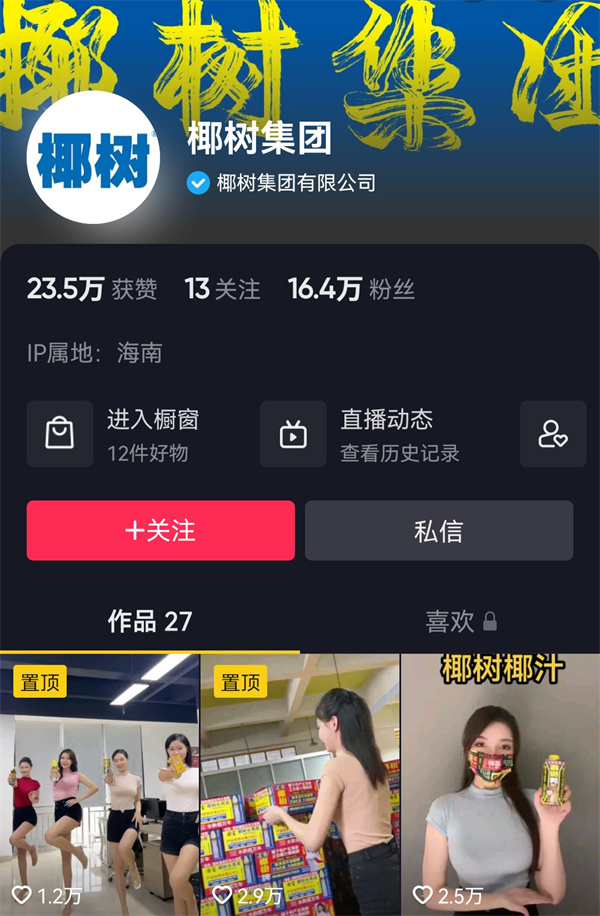Open the 椰树椰汁 video with 2.5万 likes
Screen dimensions: 600x916
[x=500, y=785]
